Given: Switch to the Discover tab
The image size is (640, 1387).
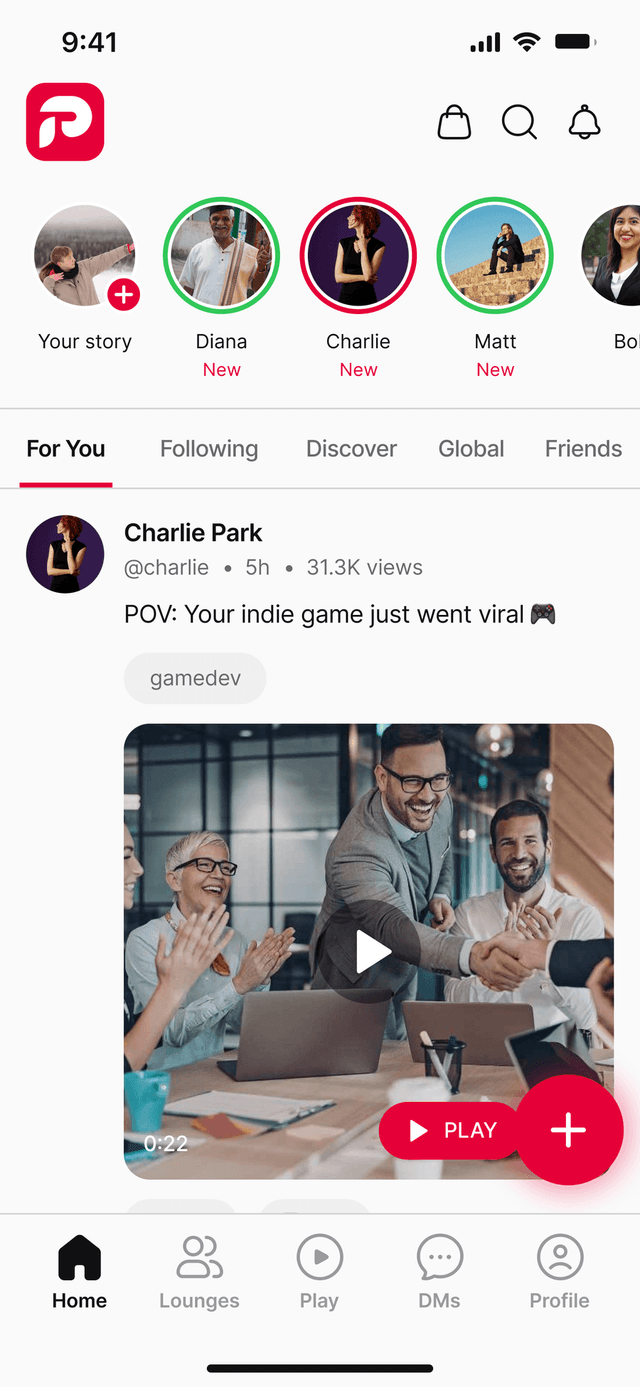Looking at the screenshot, I should [351, 449].
